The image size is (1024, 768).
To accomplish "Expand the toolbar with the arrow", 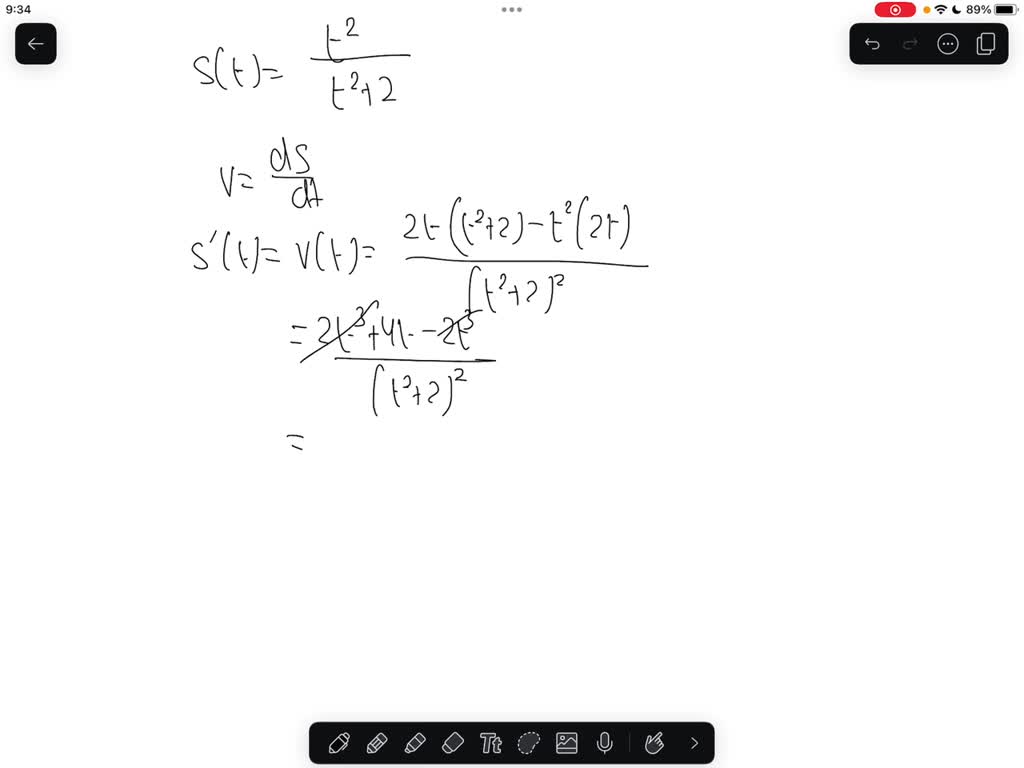I will [x=694, y=743].
